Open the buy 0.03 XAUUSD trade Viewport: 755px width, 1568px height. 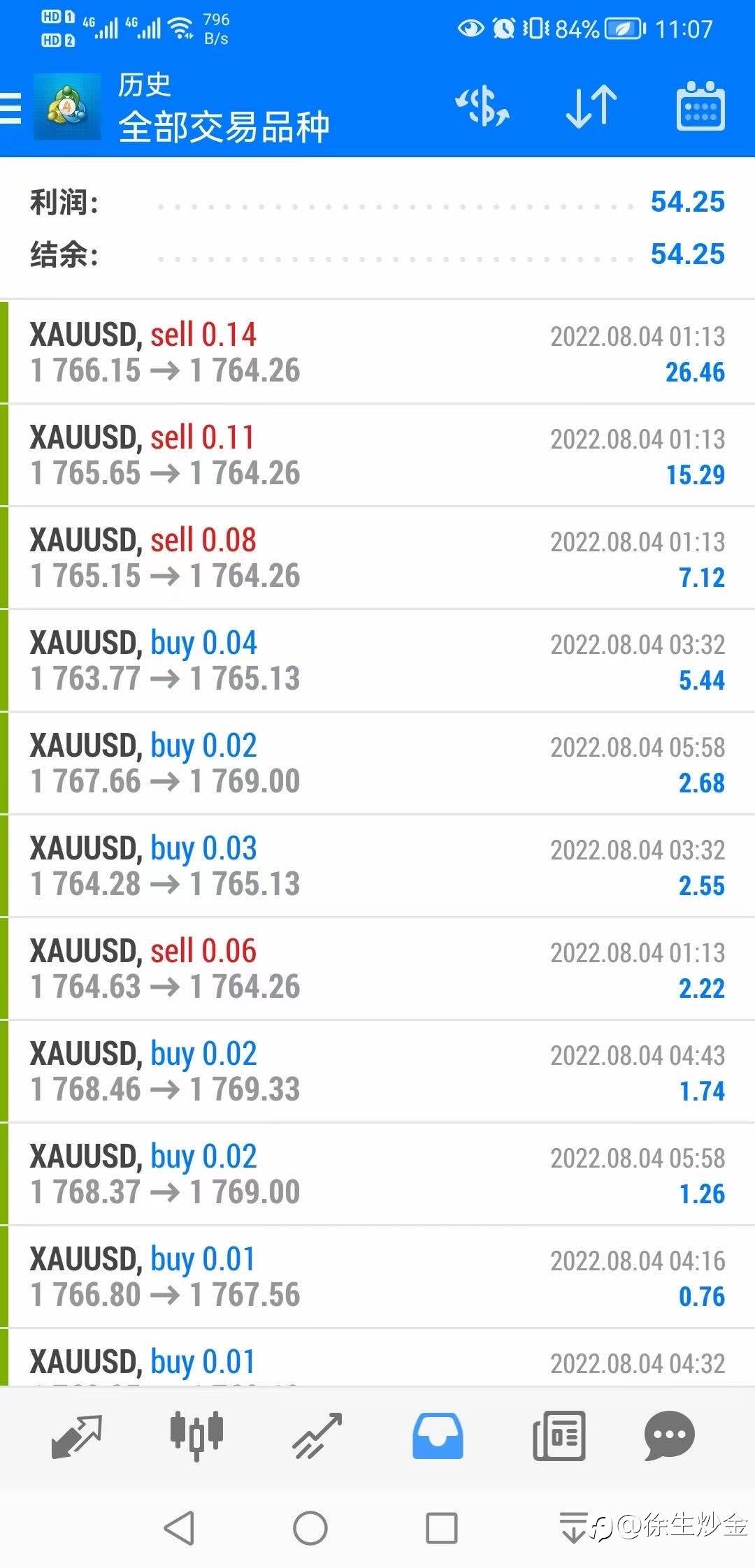pyautogui.click(x=377, y=866)
